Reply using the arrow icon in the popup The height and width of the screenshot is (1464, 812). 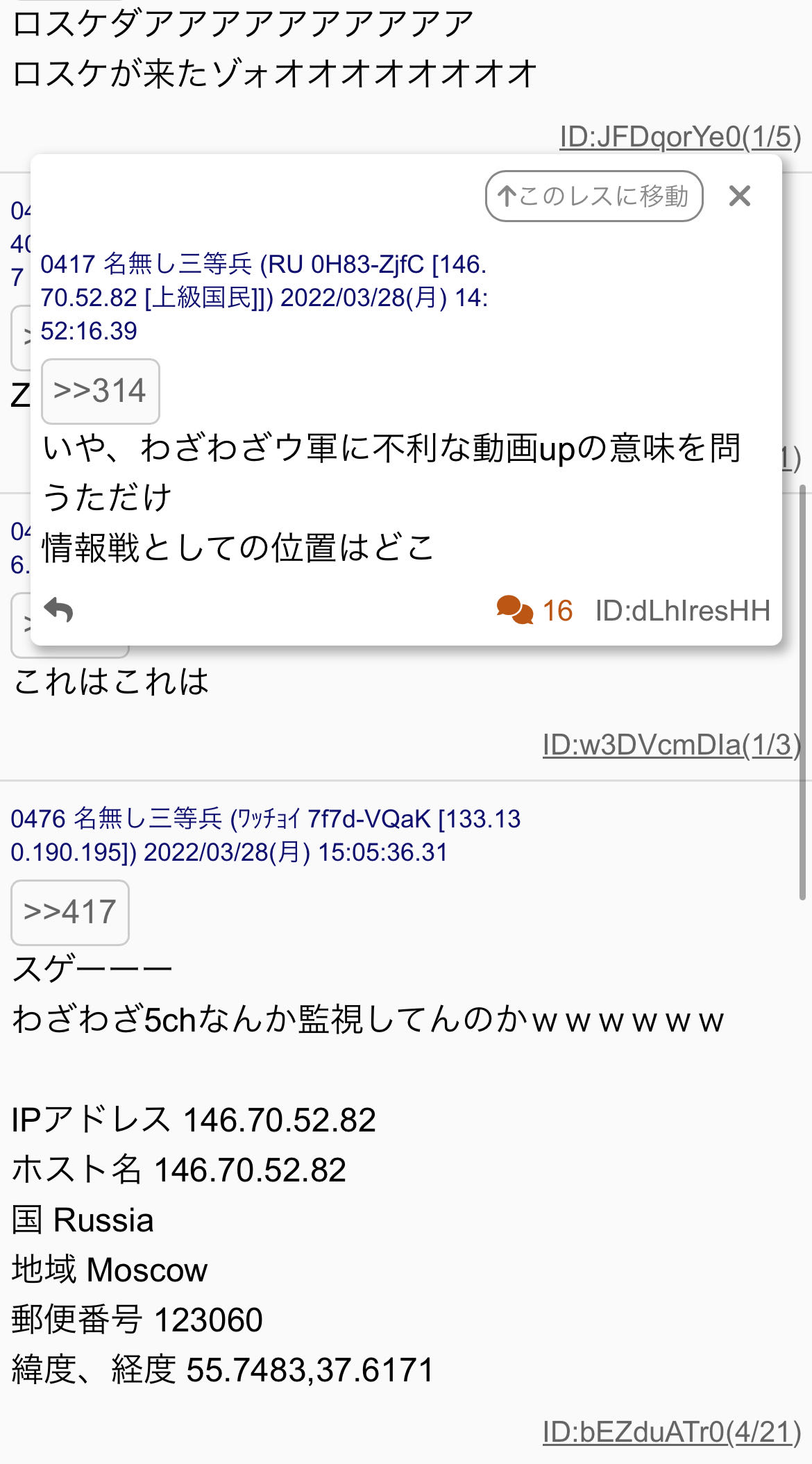58,611
